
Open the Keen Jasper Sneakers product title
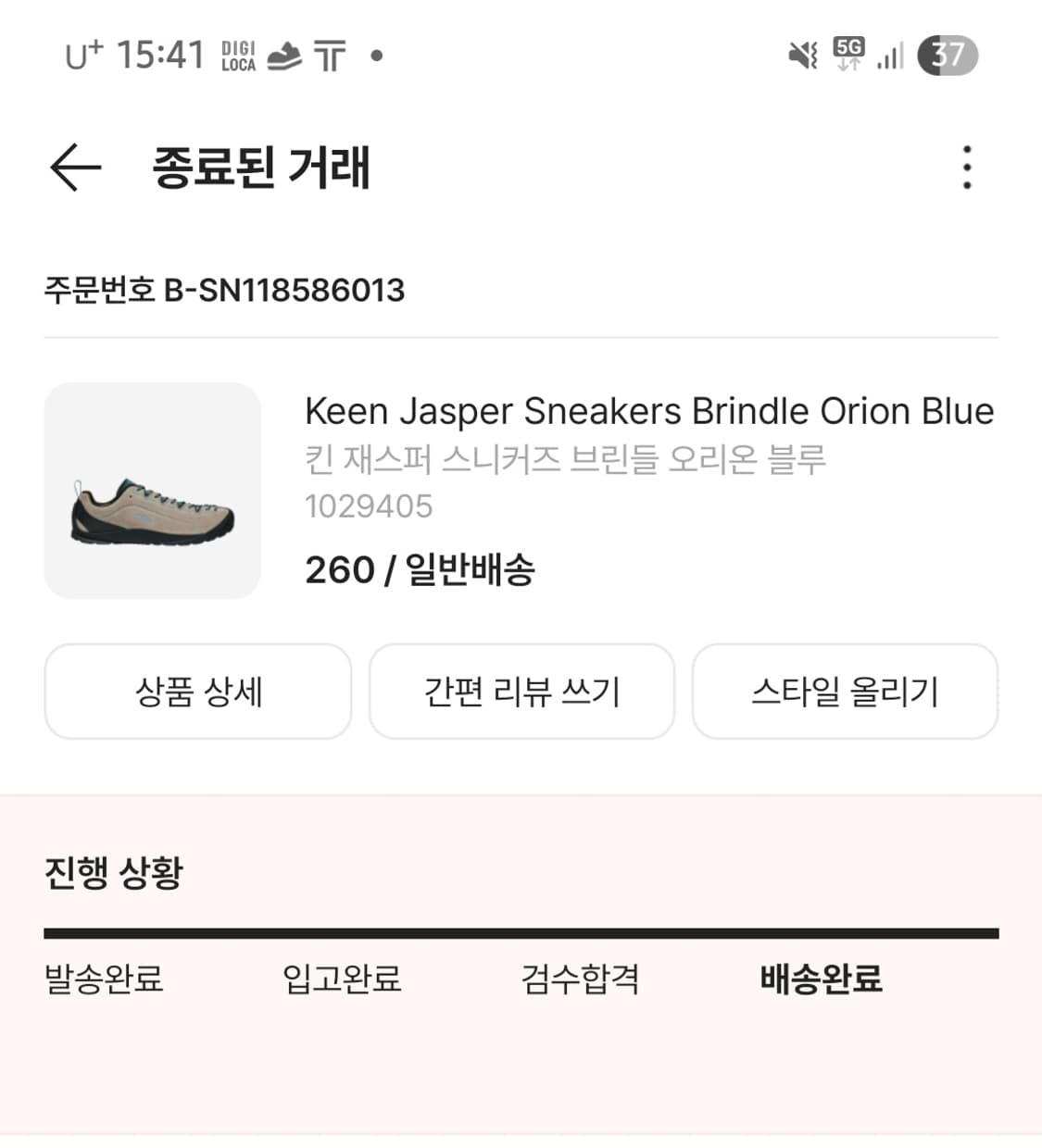[650, 410]
